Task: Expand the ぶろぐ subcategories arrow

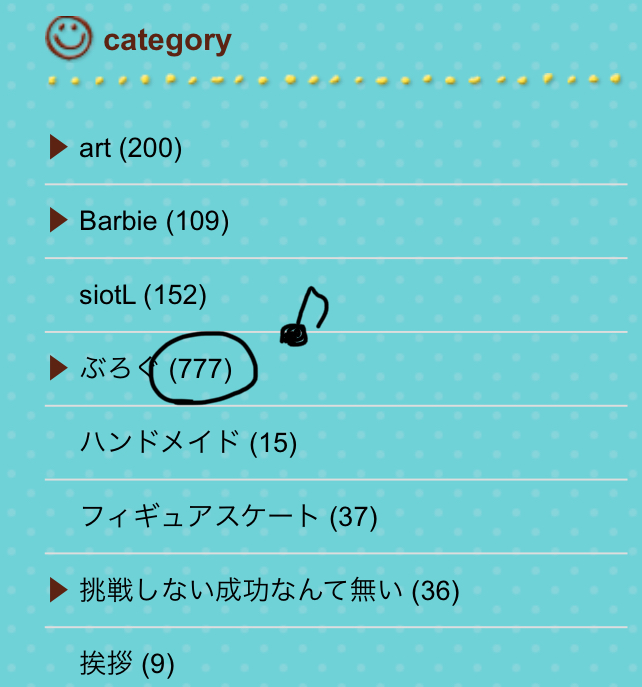Action: tap(58, 370)
